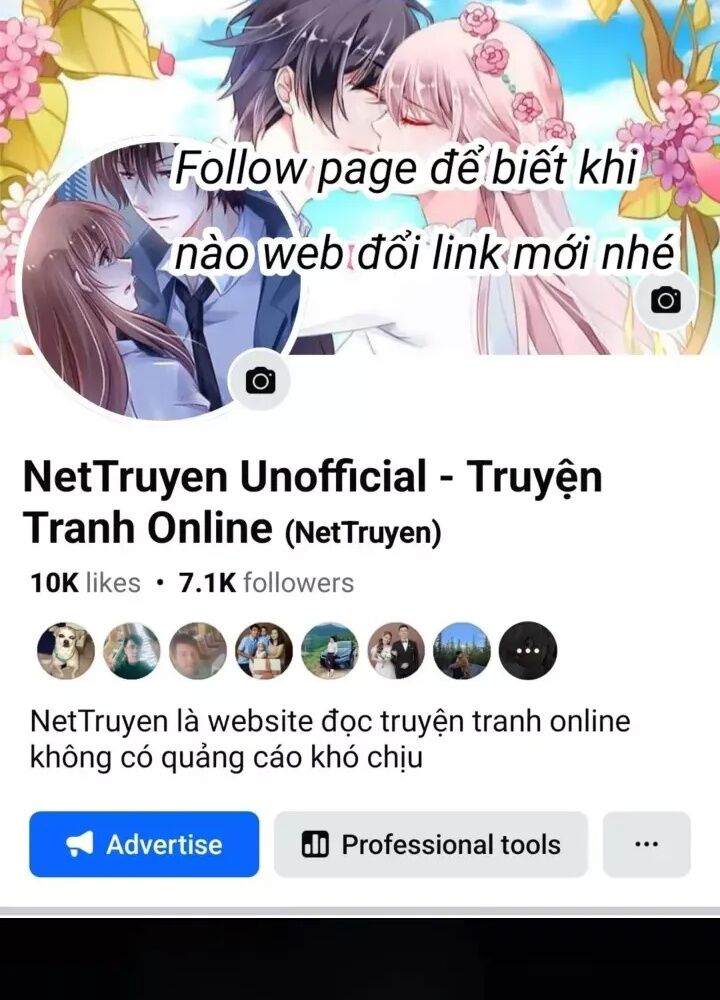Edit cover photo via camera icon

point(666,300)
